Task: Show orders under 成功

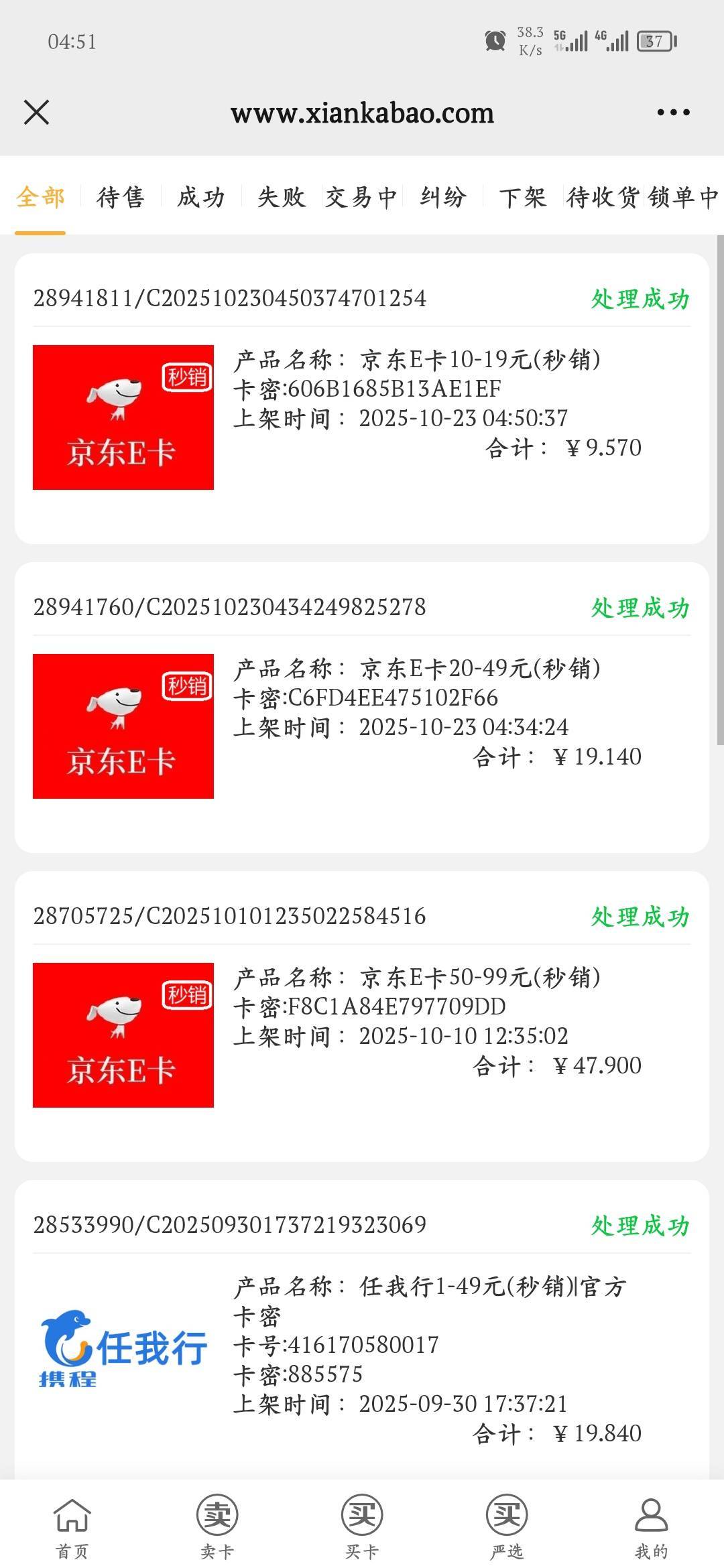Action: (x=201, y=198)
